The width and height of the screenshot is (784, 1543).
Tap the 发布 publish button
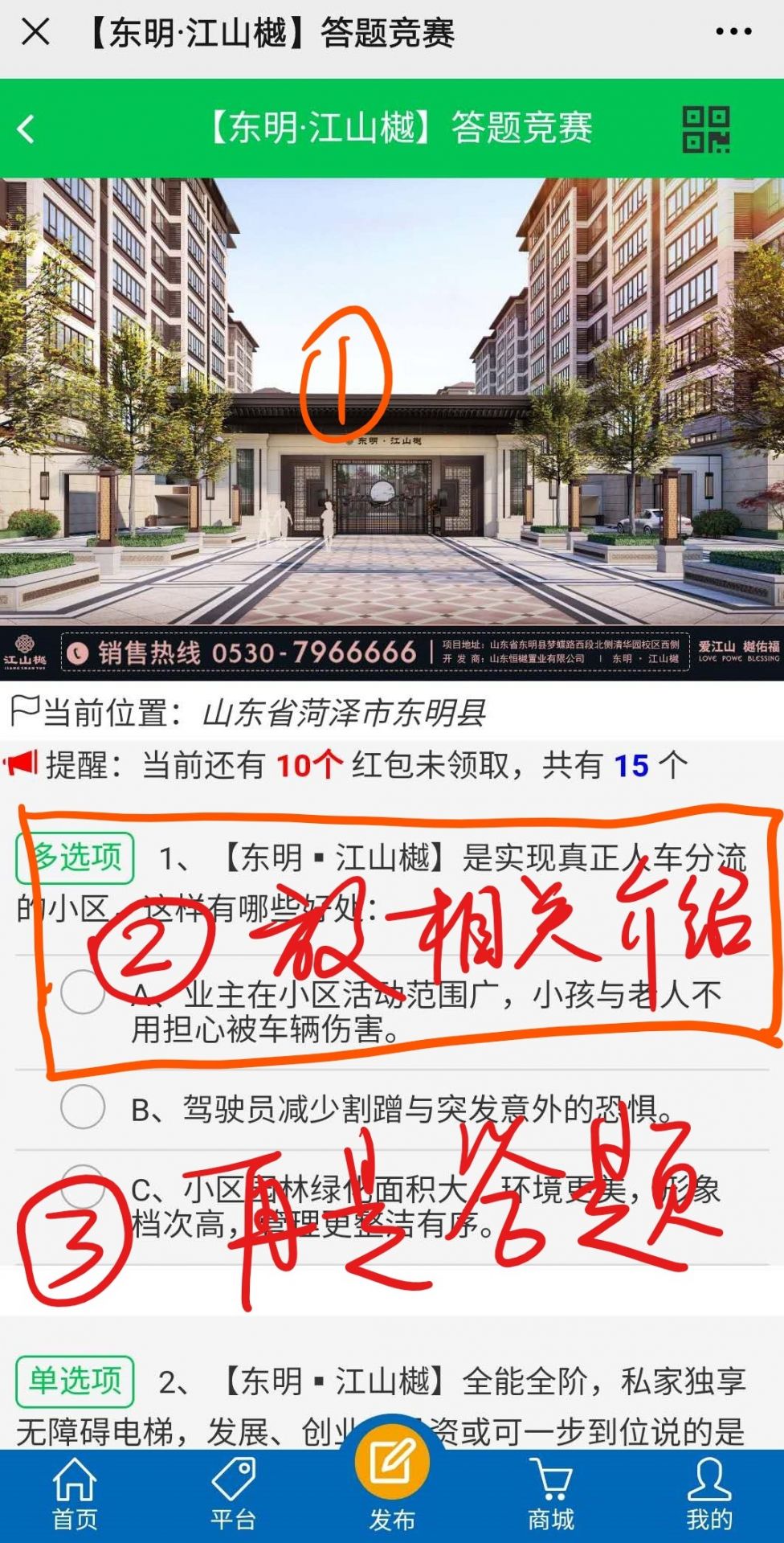pyautogui.click(x=392, y=1477)
